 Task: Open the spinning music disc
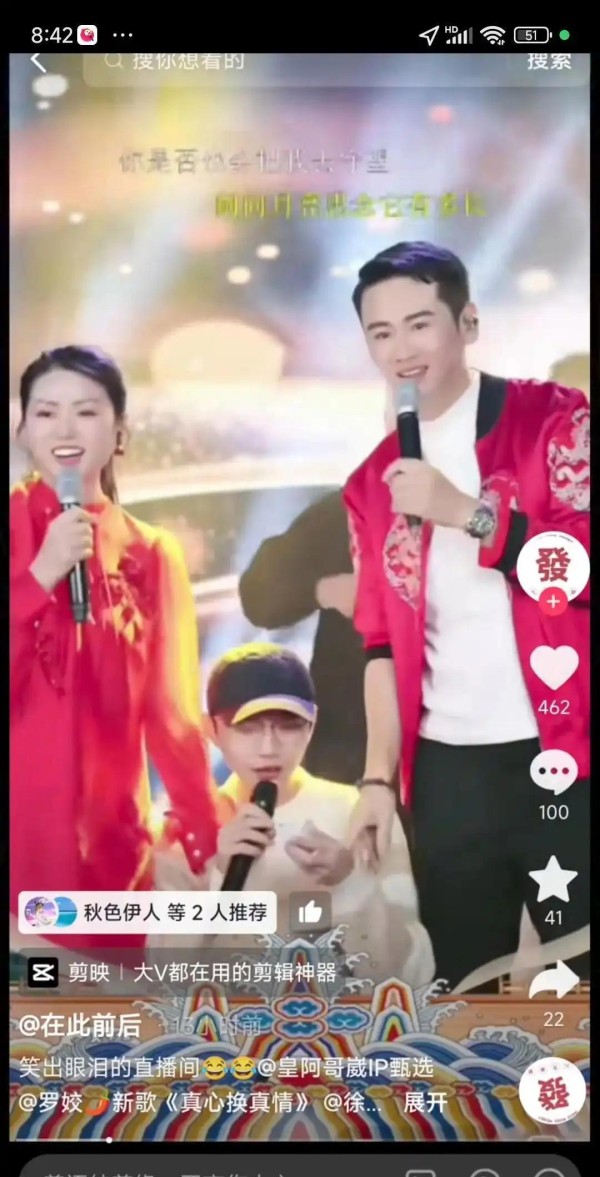(552, 1091)
